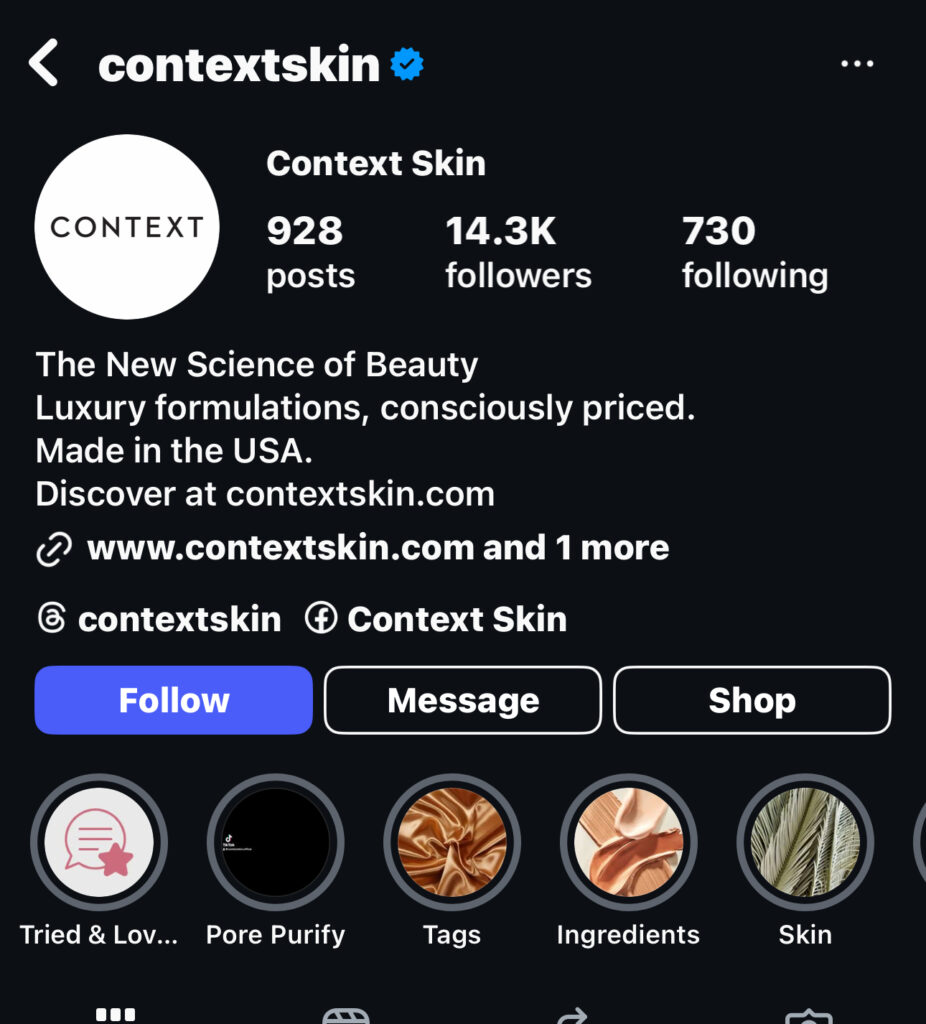Open the Skin story highlight
The image size is (926, 1024).
pos(805,842)
